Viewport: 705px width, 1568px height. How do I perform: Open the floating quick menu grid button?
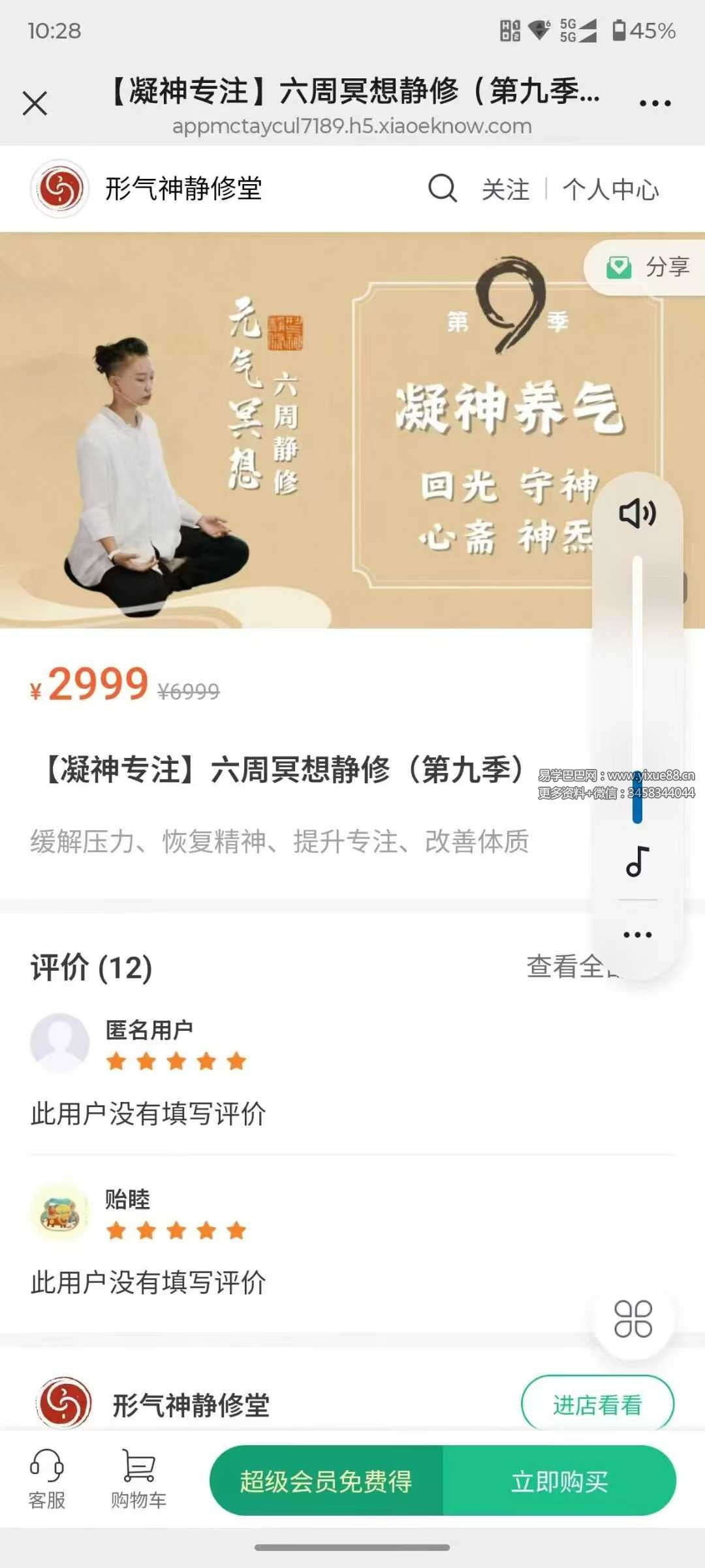click(633, 1319)
